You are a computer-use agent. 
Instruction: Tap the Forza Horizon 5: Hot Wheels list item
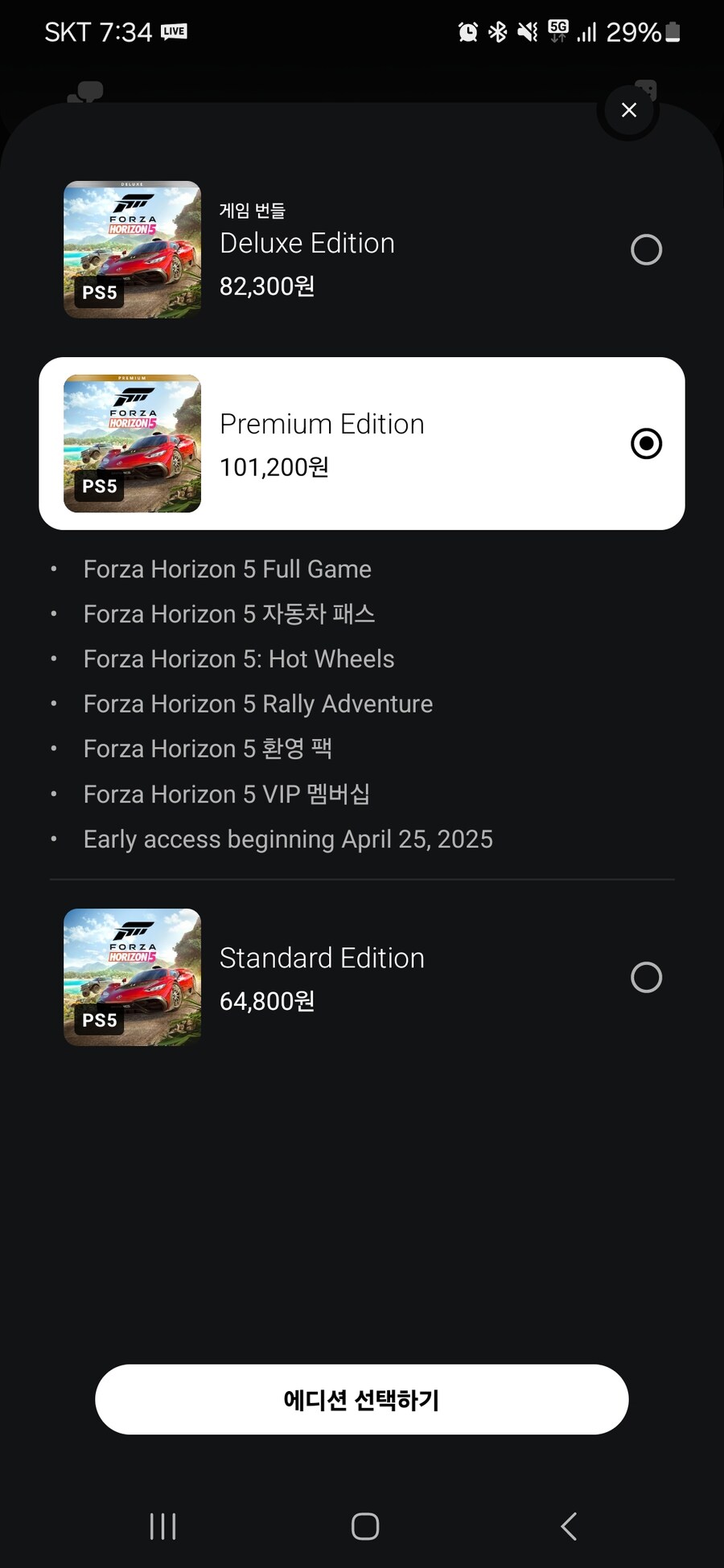point(238,659)
